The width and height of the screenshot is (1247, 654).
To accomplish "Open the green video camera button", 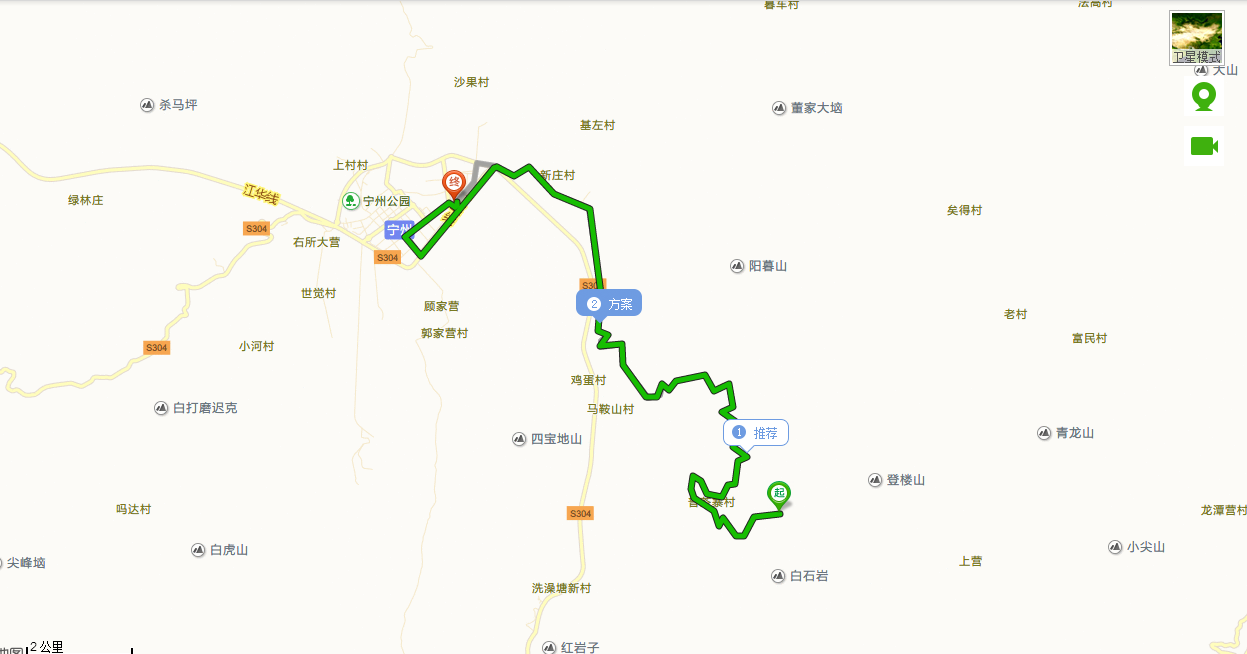I will tap(1203, 147).
